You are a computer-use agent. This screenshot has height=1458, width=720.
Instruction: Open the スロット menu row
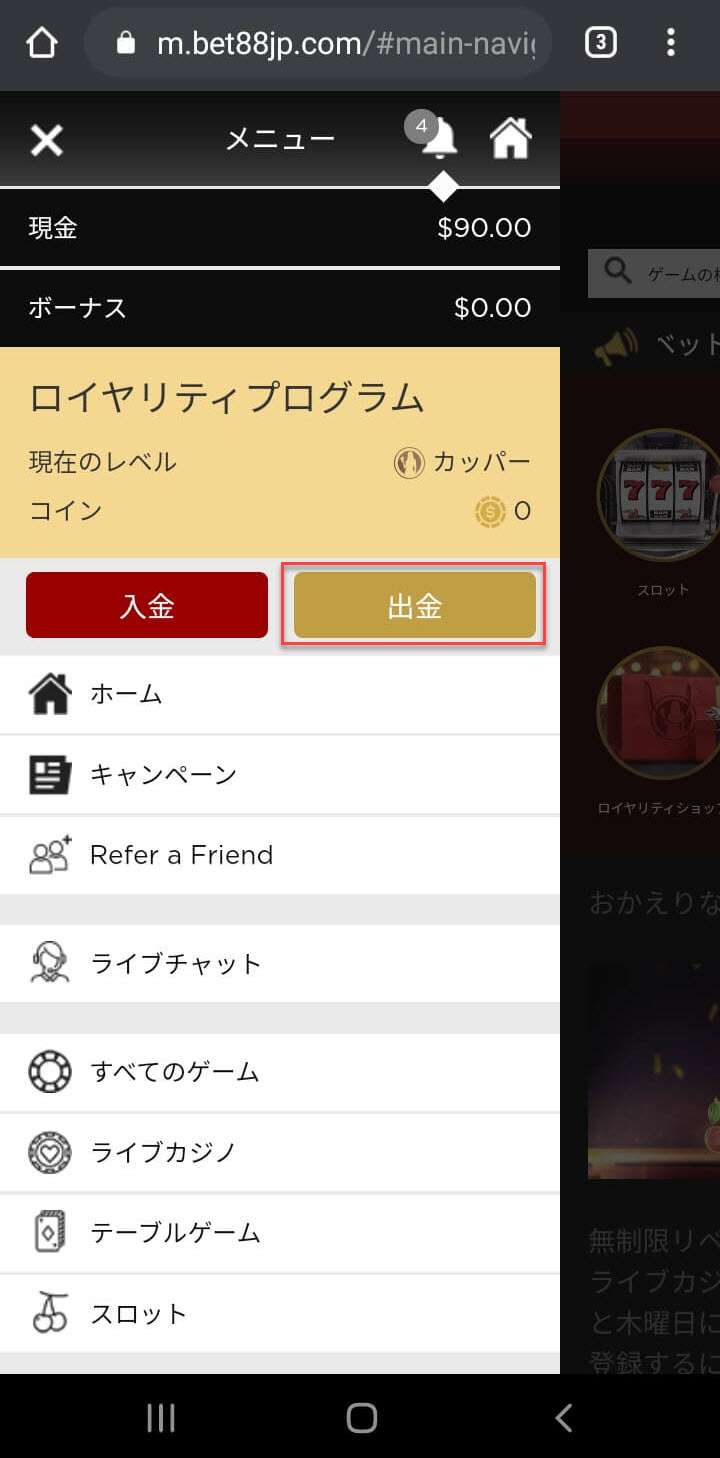coord(280,1314)
